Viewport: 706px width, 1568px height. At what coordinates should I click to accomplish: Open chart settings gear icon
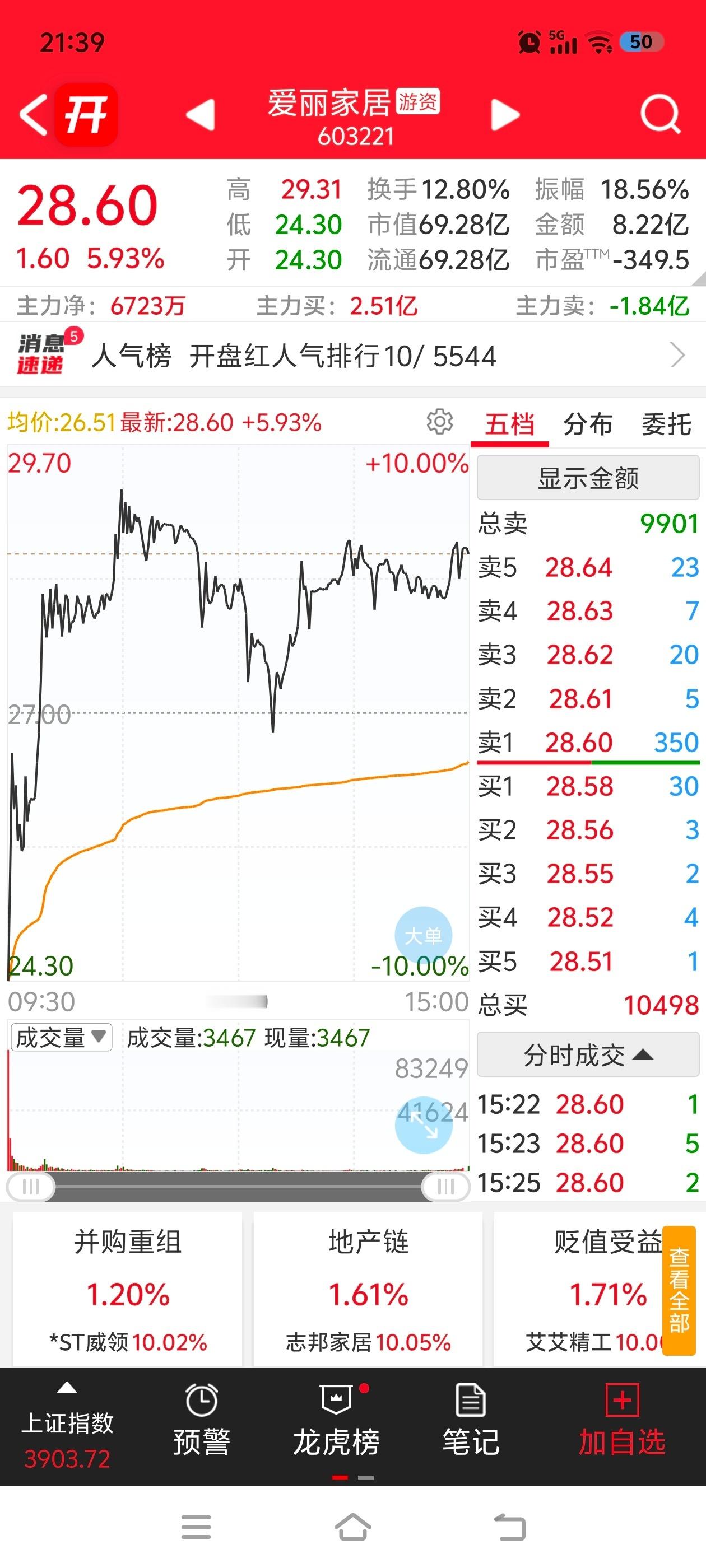pos(440,421)
